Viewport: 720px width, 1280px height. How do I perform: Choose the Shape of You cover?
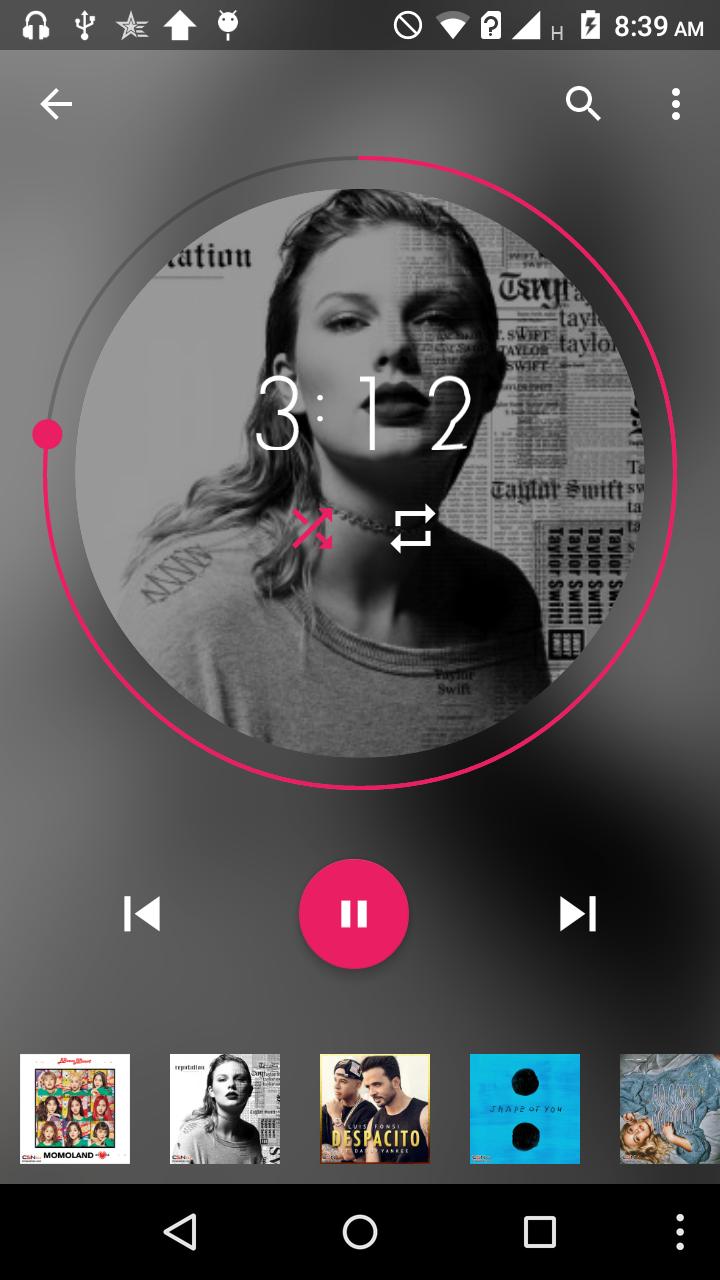(525, 1108)
